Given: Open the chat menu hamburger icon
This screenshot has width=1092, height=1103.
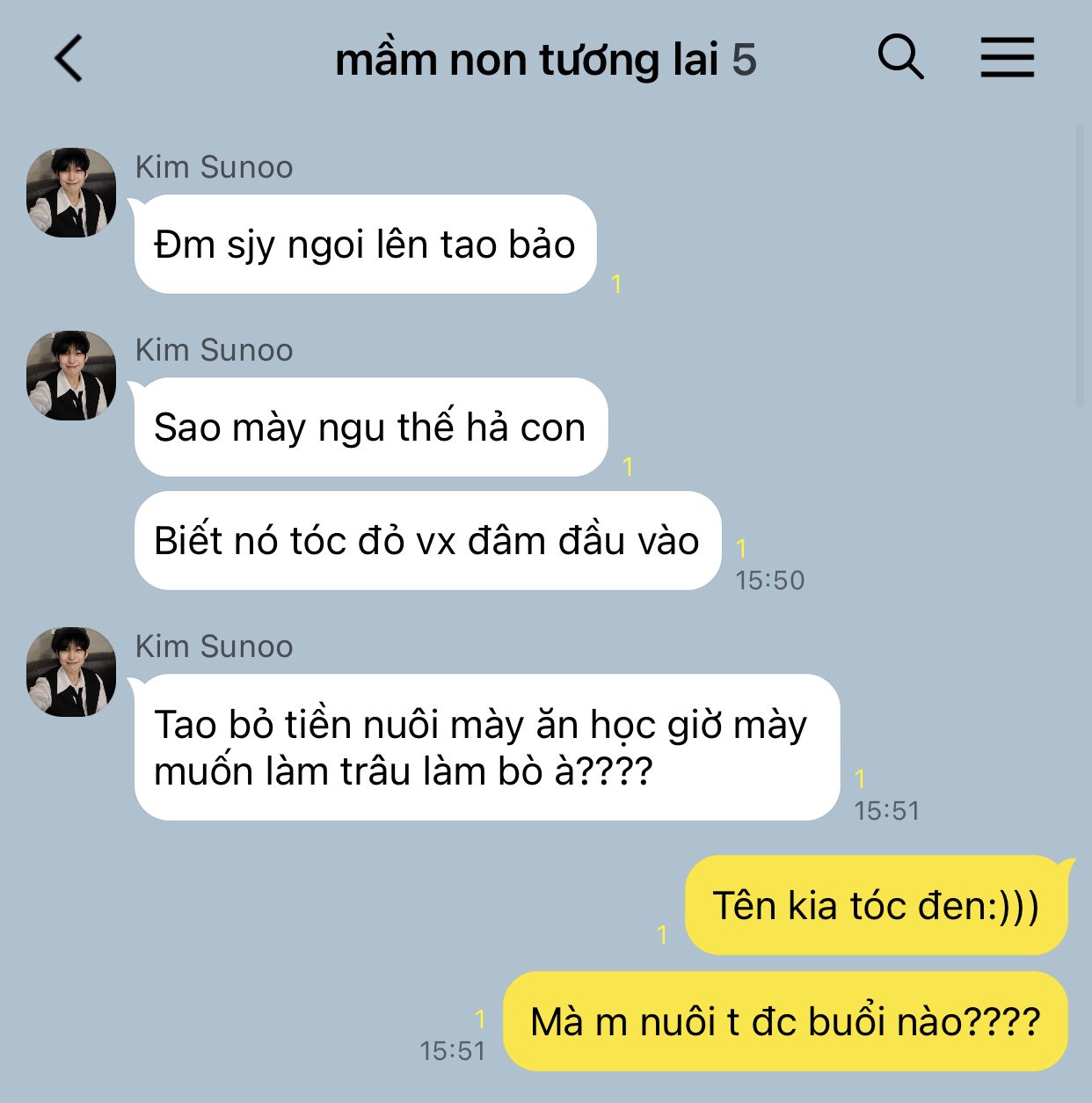Looking at the screenshot, I should coord(1007,58).
